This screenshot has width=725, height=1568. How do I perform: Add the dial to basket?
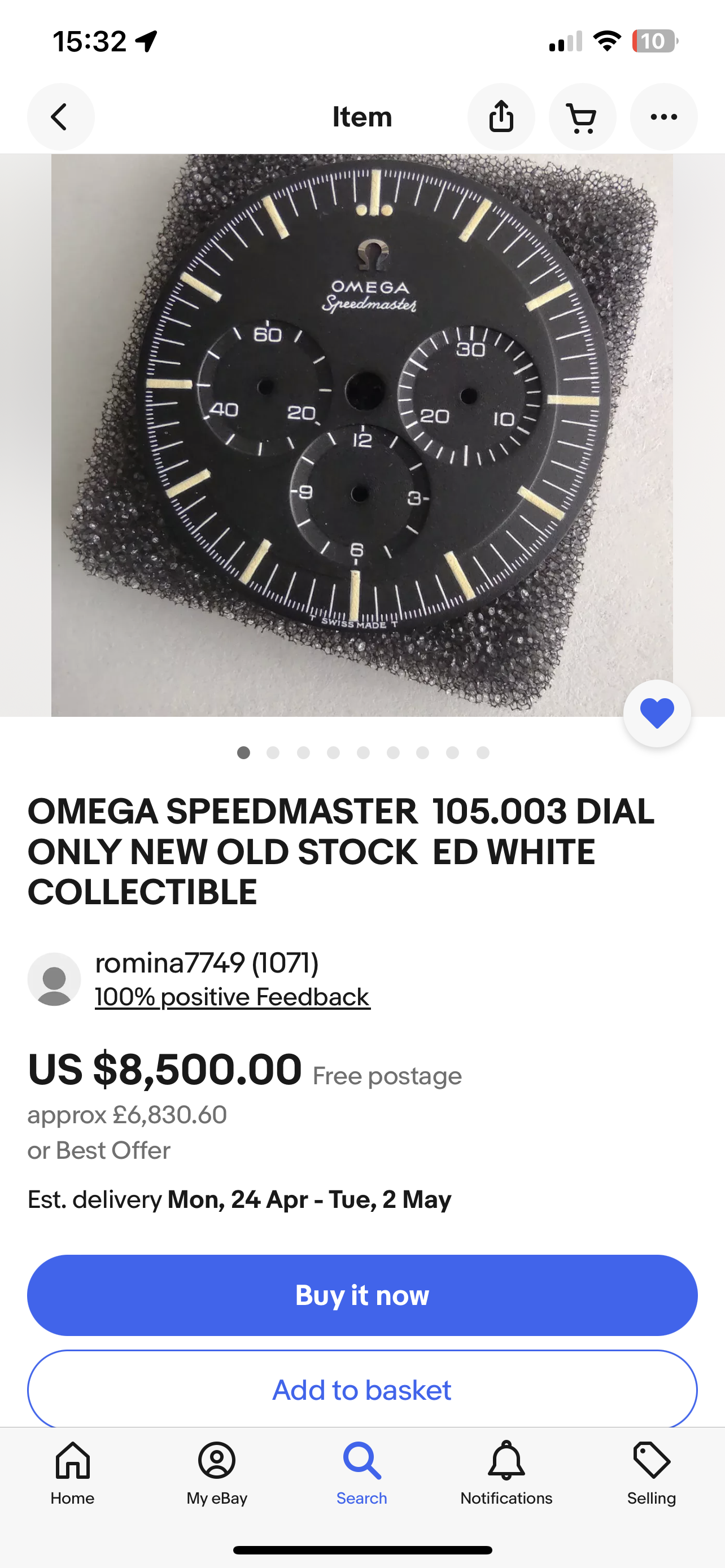click(362, 1390)
